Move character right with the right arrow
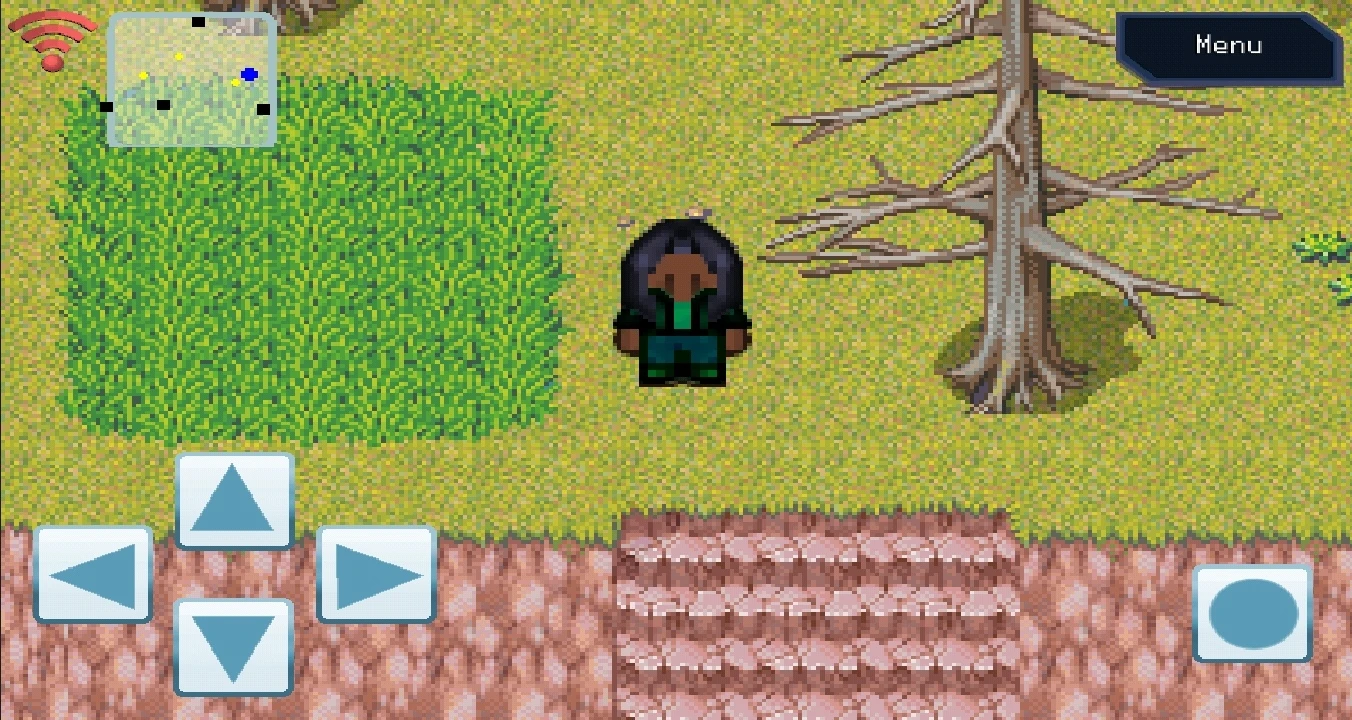1352x720 pixels. click(376, 575)
